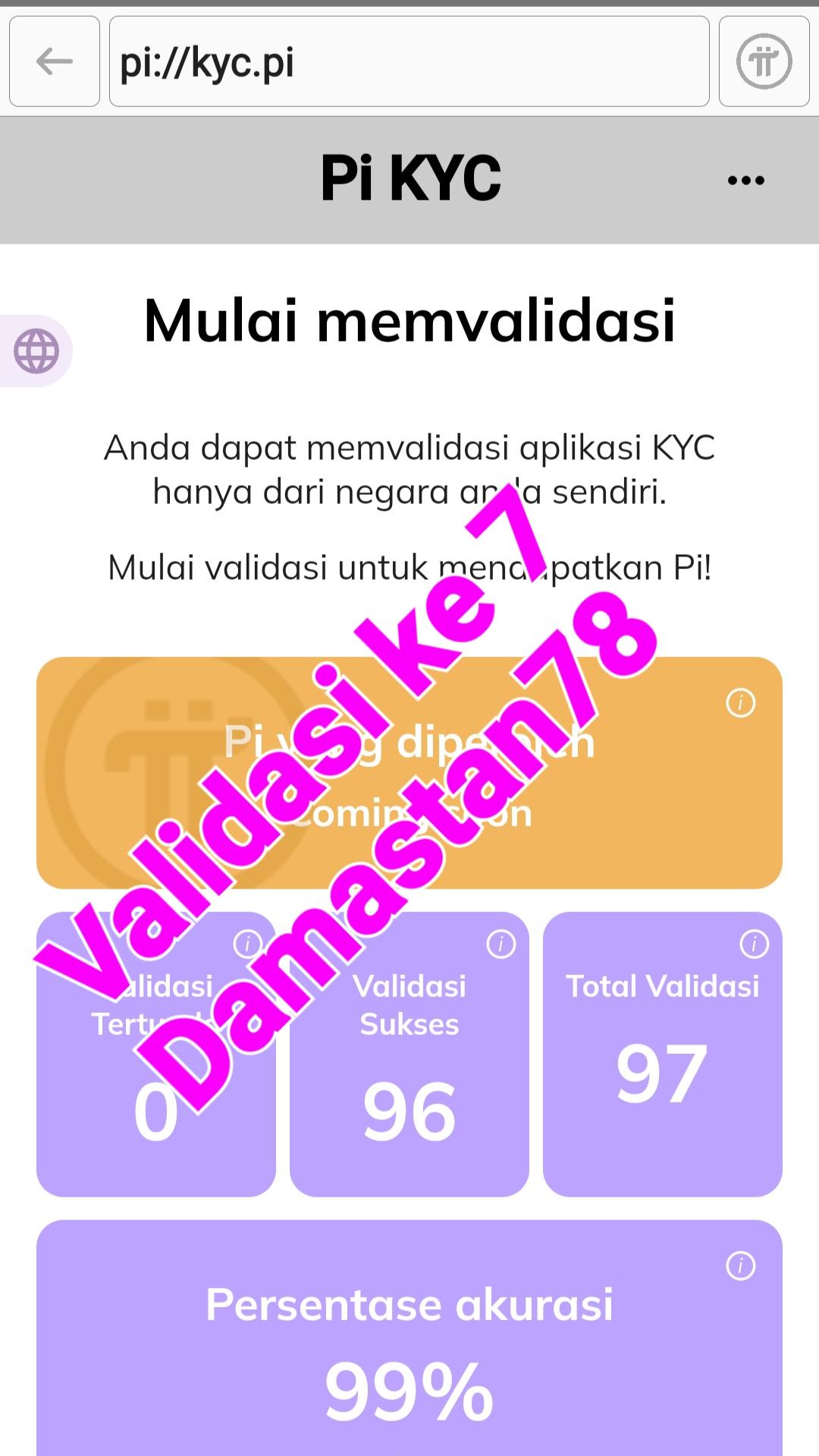Go back using the browser arrow
Screen dimensions: 819x1456
(54, 61)
